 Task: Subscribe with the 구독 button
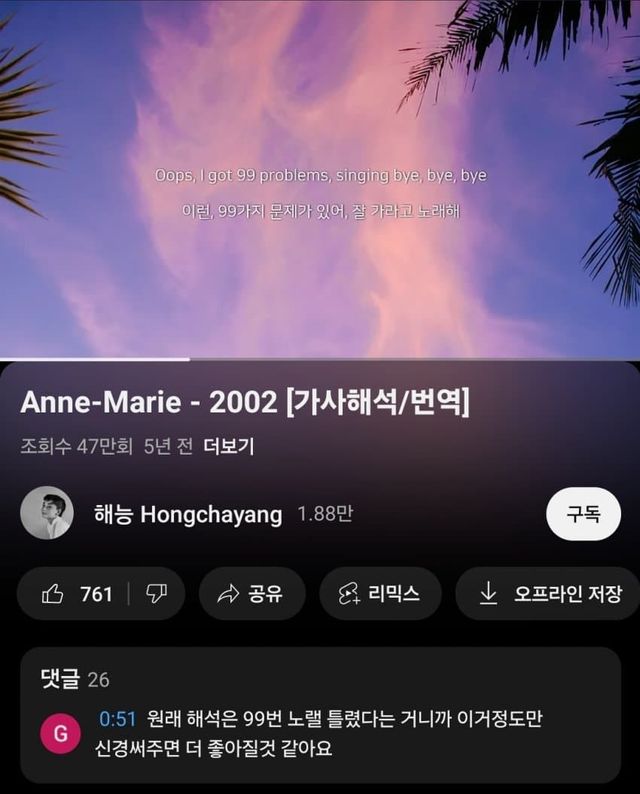pos(583,515)
